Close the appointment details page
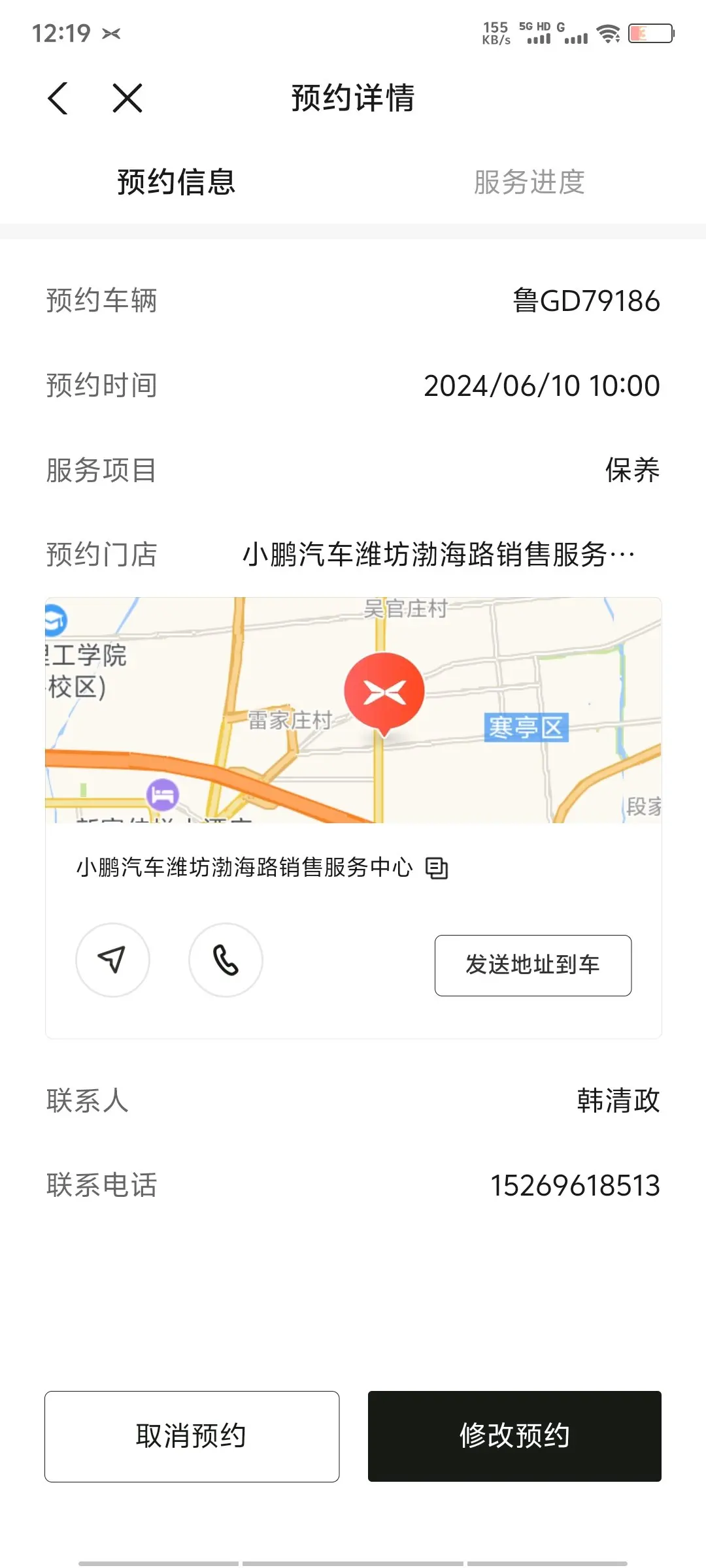This screenshot has width=706, height=1568. tap(127, 98)
